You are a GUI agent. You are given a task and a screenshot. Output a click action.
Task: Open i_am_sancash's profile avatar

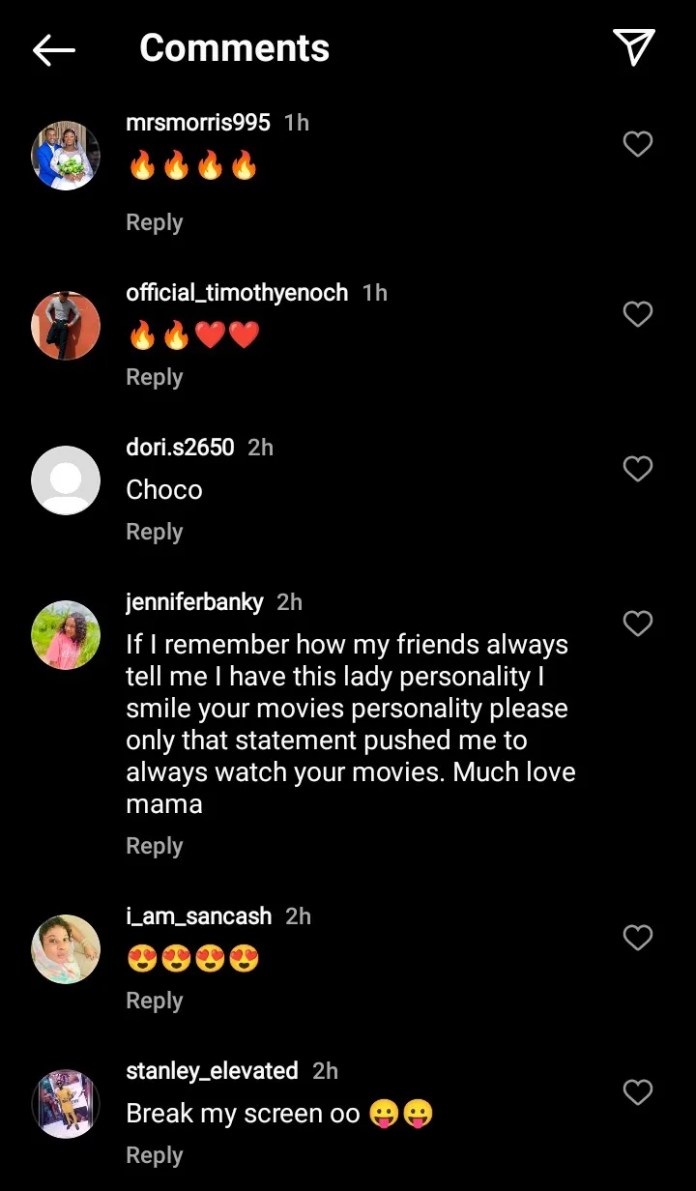[x=66, y=949]
